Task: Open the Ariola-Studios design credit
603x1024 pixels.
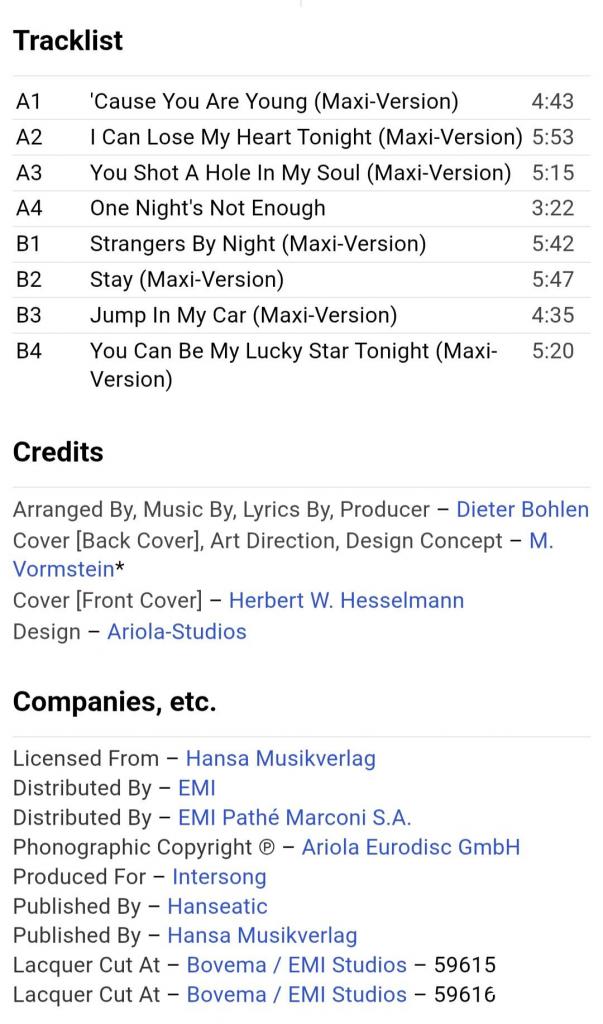Action: click(176, 631)
